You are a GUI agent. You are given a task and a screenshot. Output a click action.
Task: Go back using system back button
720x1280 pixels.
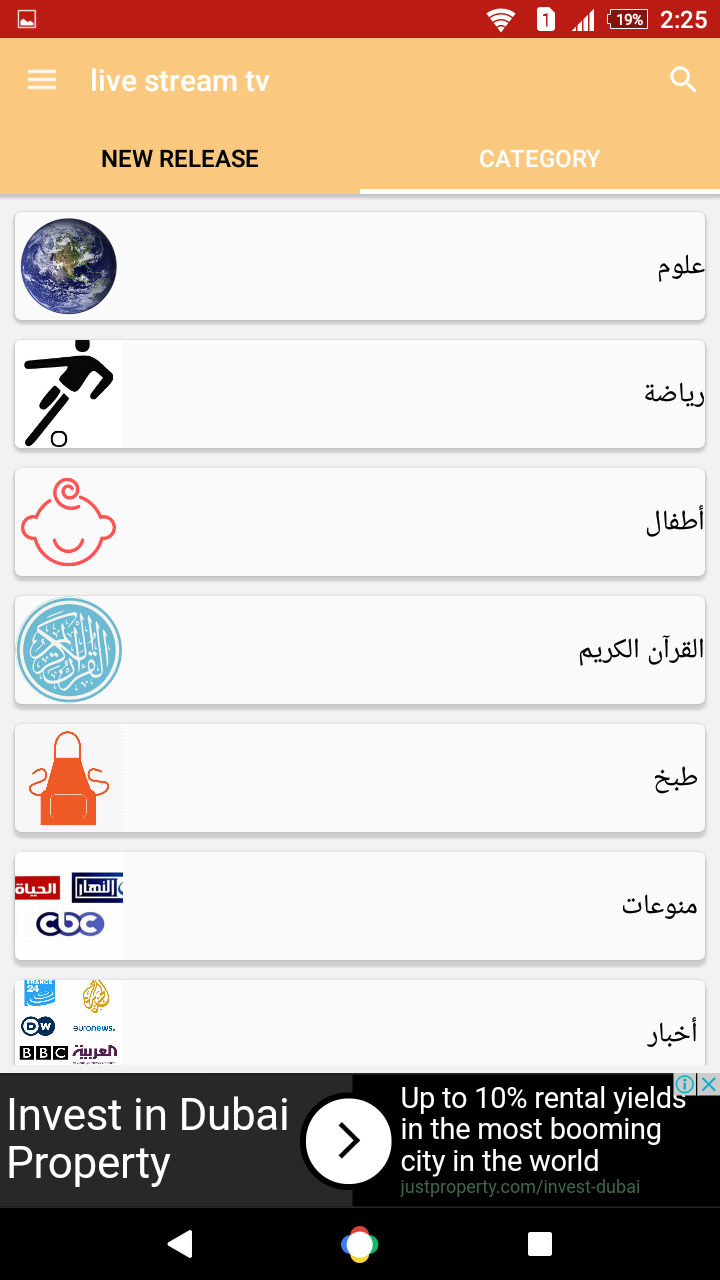click(180, 1244)
